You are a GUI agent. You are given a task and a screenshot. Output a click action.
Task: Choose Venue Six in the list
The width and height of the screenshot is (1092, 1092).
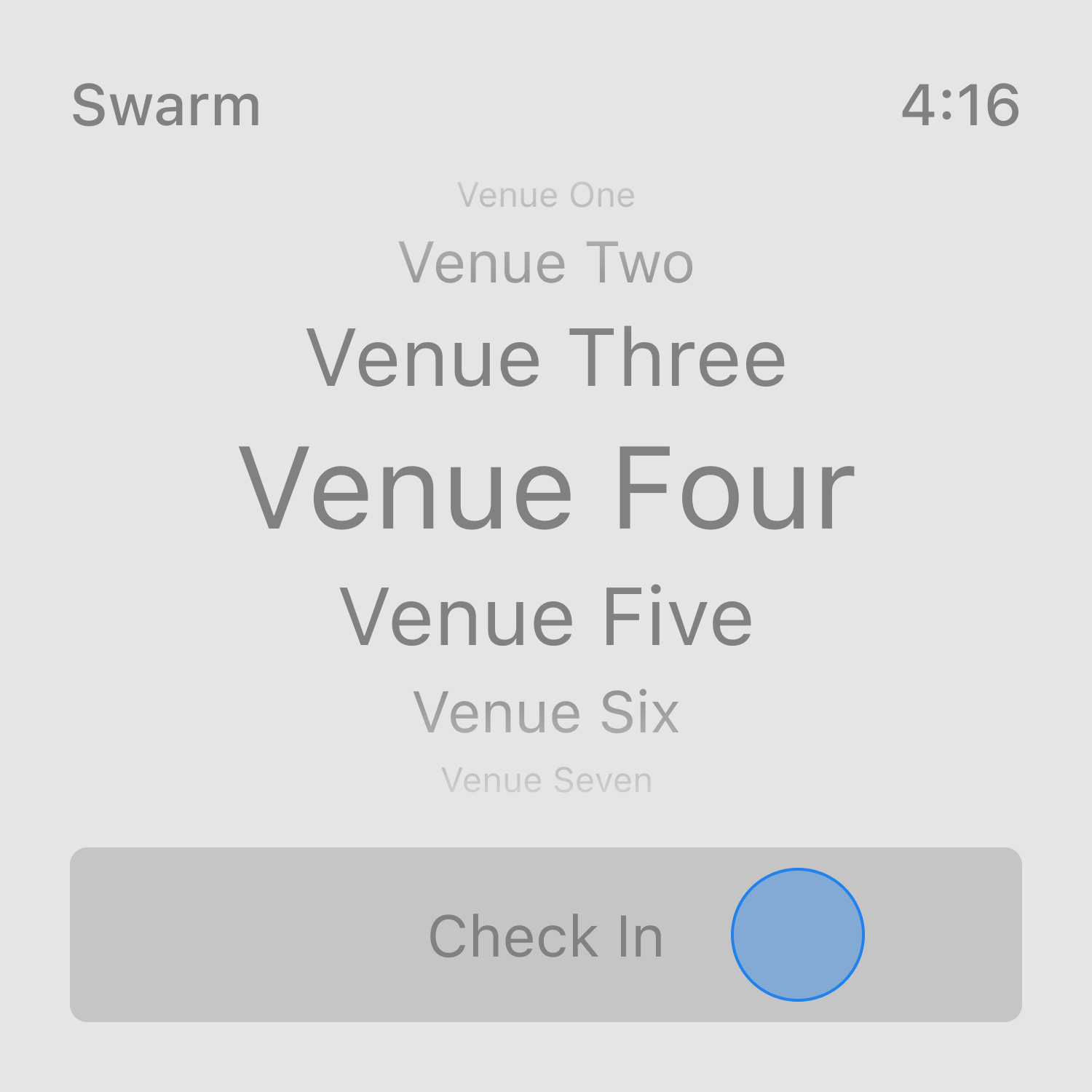[546, 712]
